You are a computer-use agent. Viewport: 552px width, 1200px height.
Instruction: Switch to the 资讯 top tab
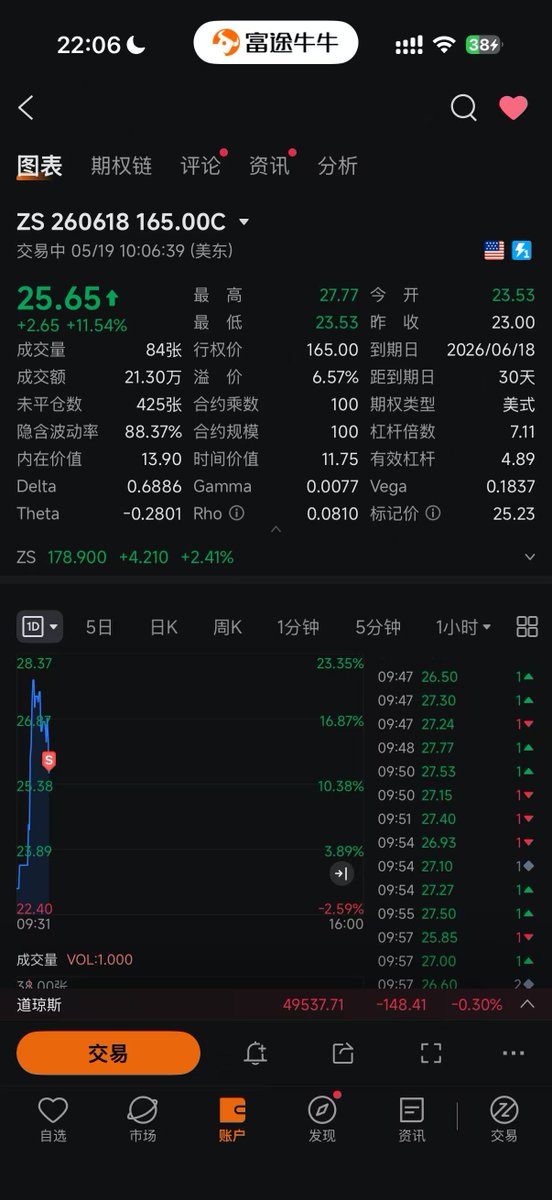(269, 166)
